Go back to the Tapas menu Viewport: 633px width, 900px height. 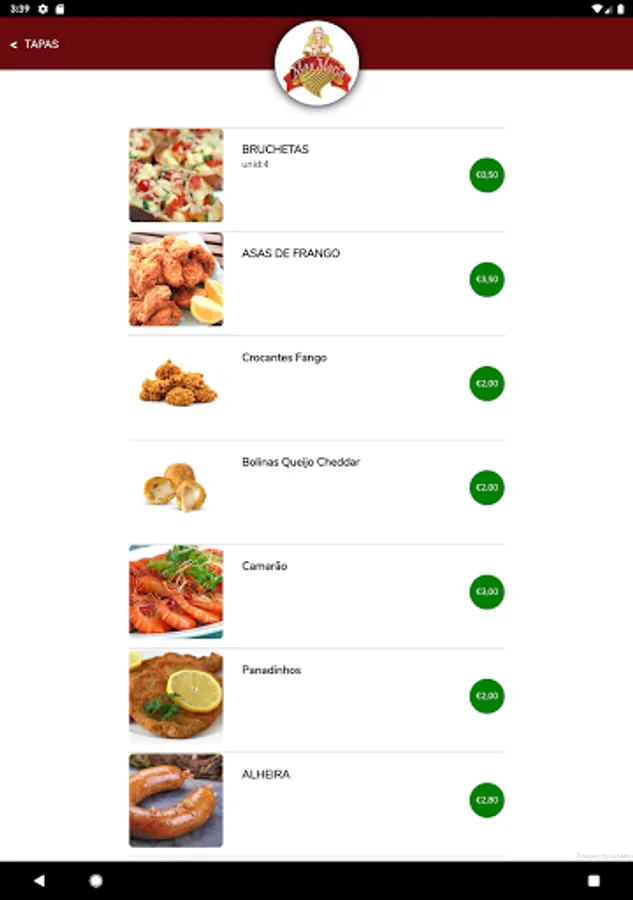point(34,44)
